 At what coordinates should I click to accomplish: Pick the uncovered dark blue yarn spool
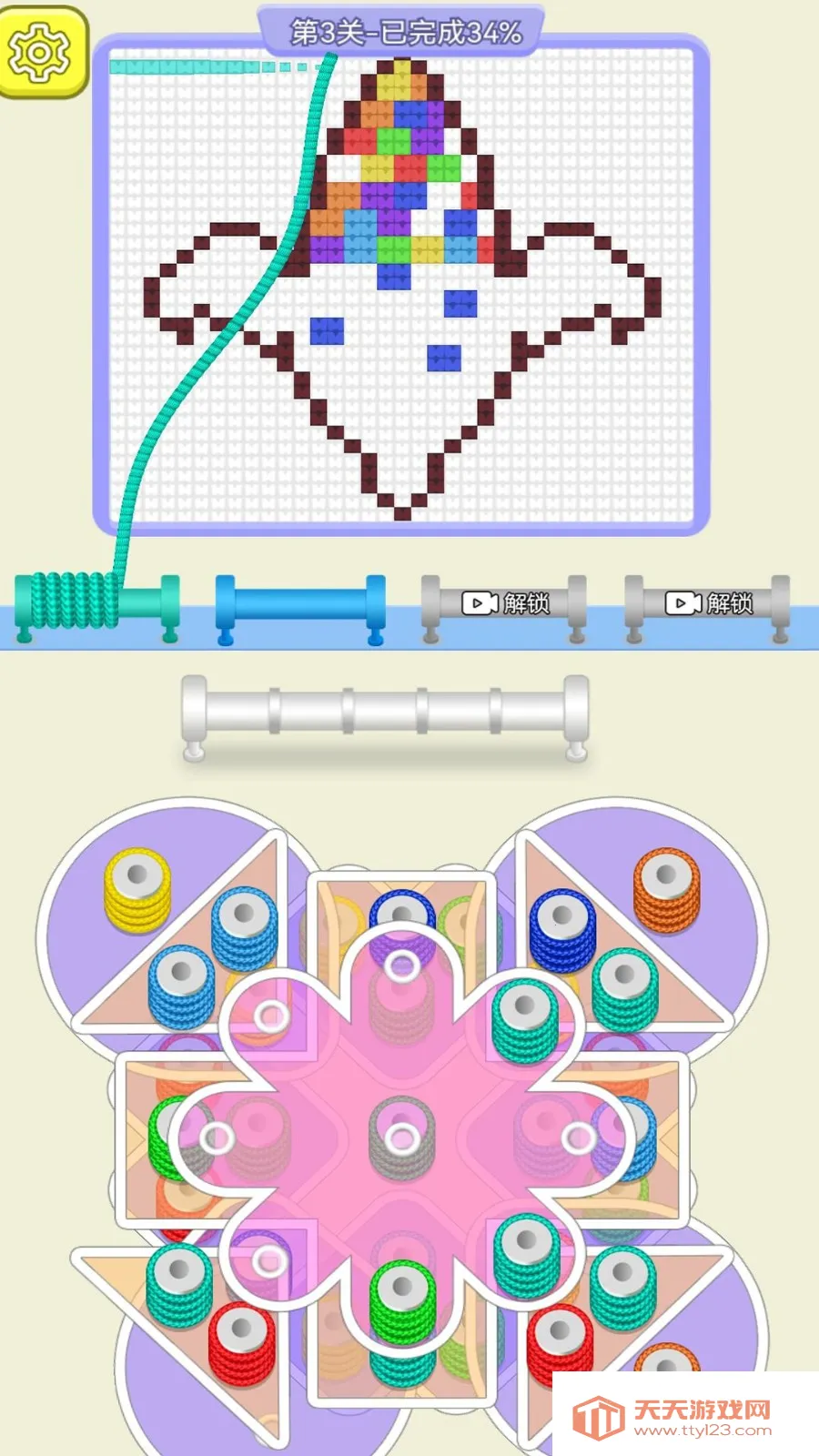562,929
